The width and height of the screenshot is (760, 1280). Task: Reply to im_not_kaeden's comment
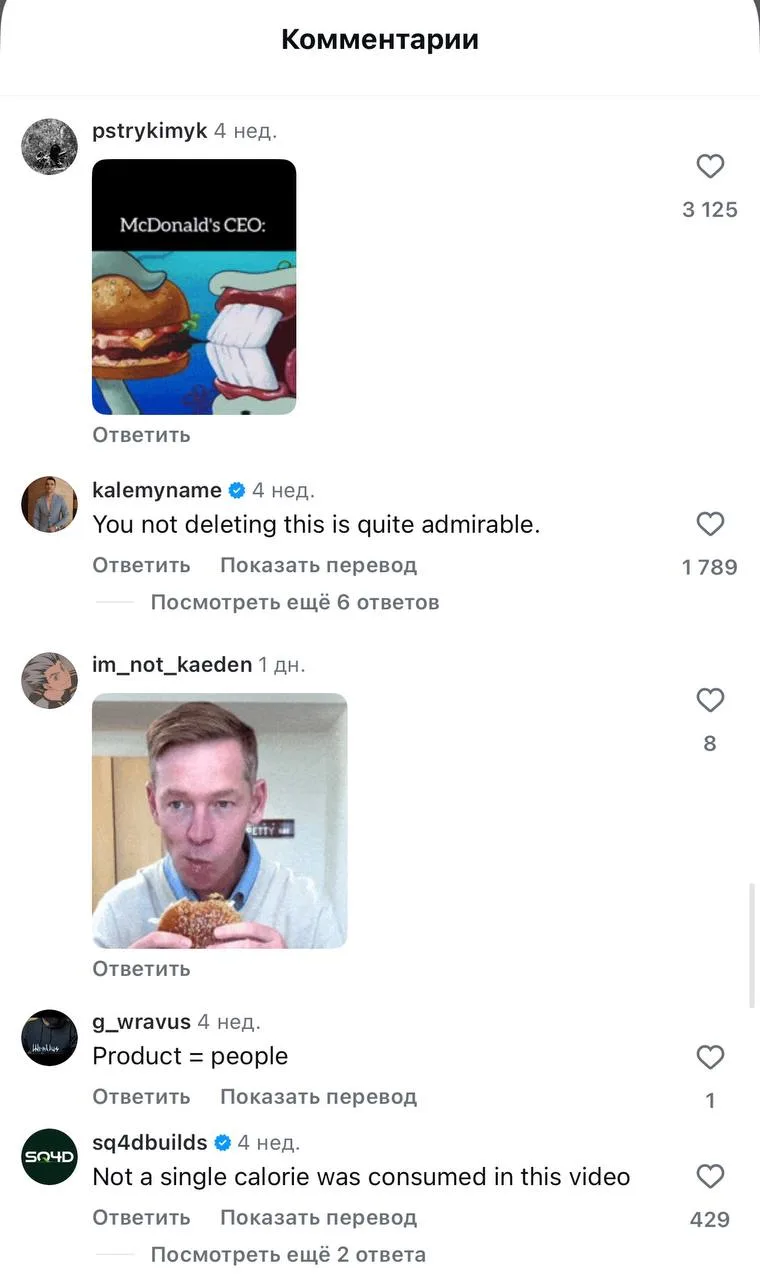[141, 969]
